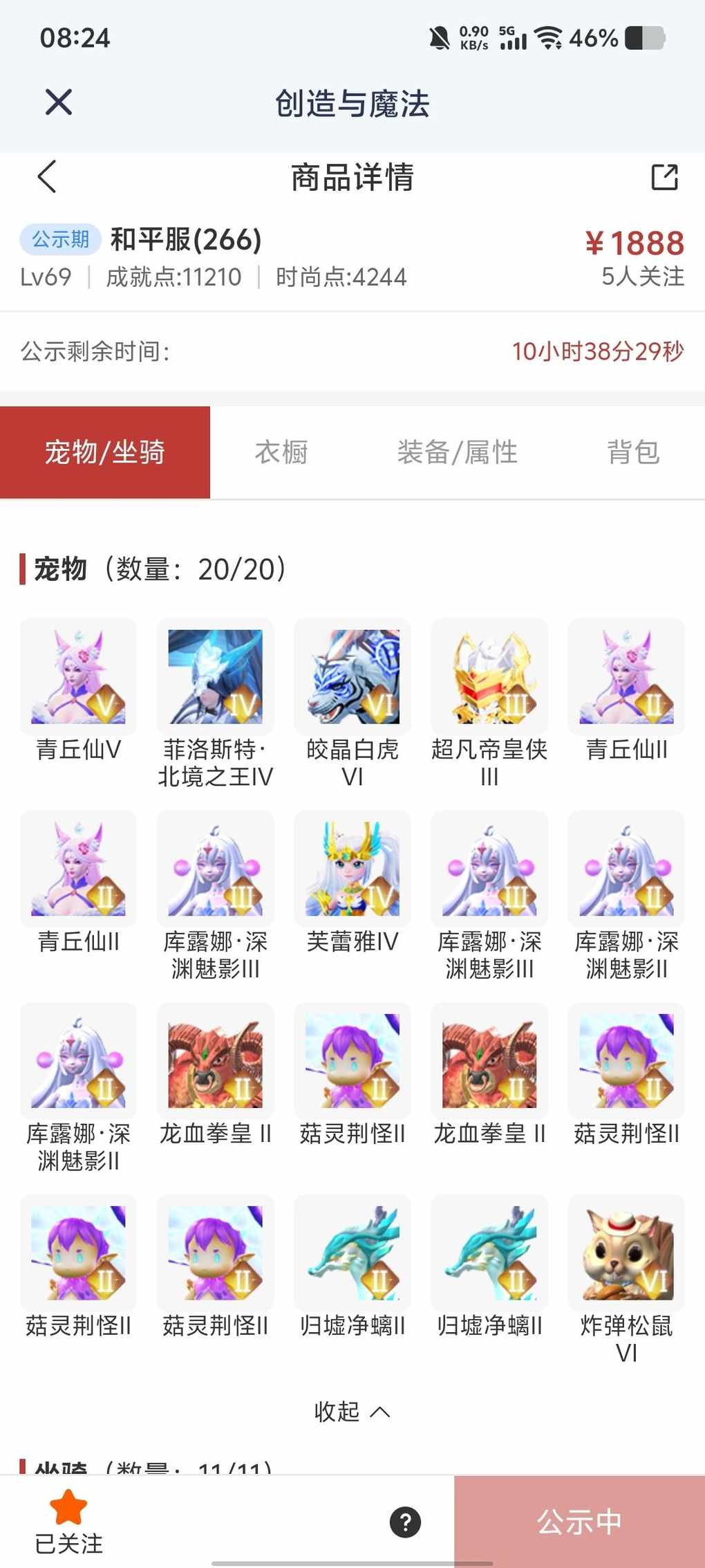View pet 芙蕾雅IV

click(x=352, y=869)
